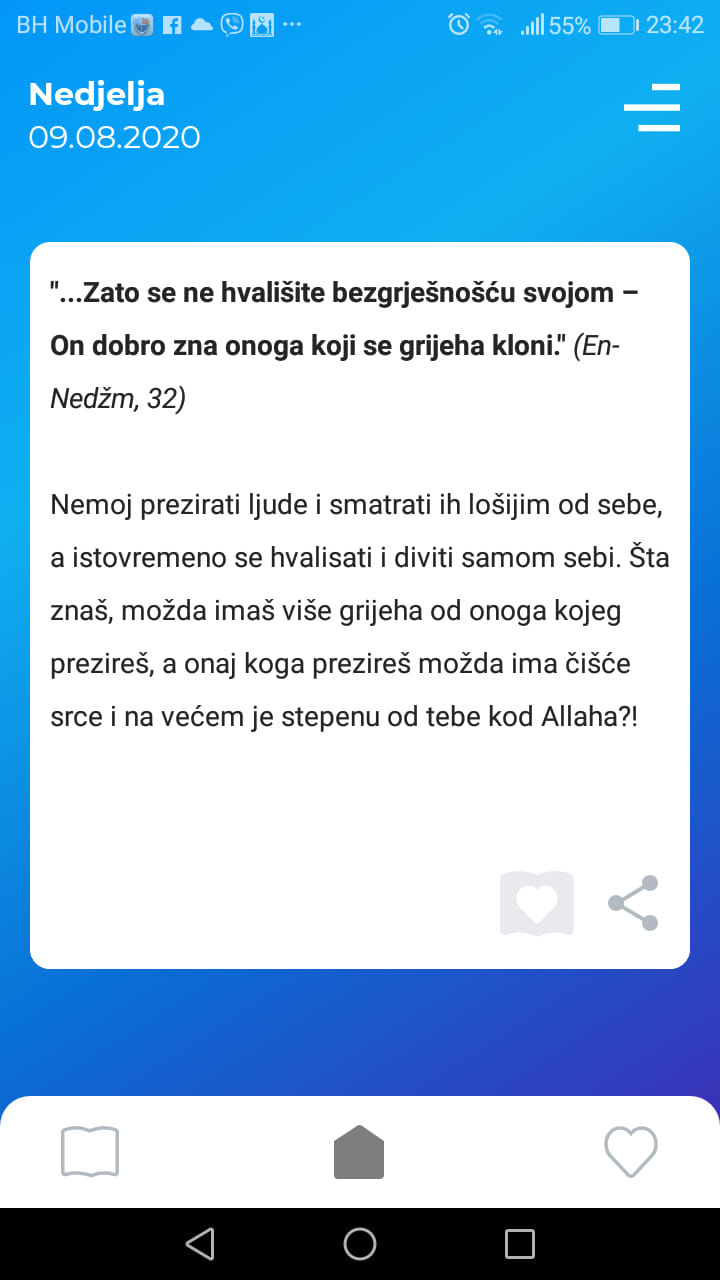Open the favorites heart tab
The height and width of the screenshot is (1280, 720).
point(631,1152)
